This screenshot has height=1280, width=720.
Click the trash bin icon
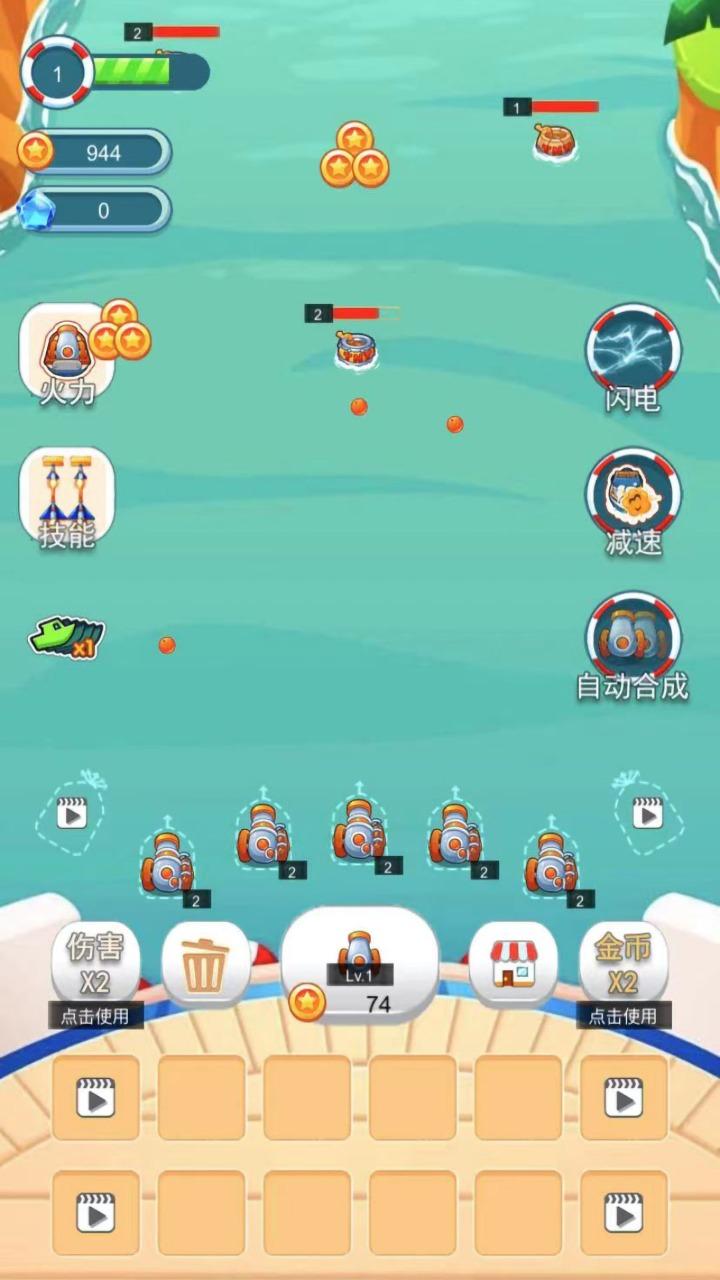[x=203, y=962]
